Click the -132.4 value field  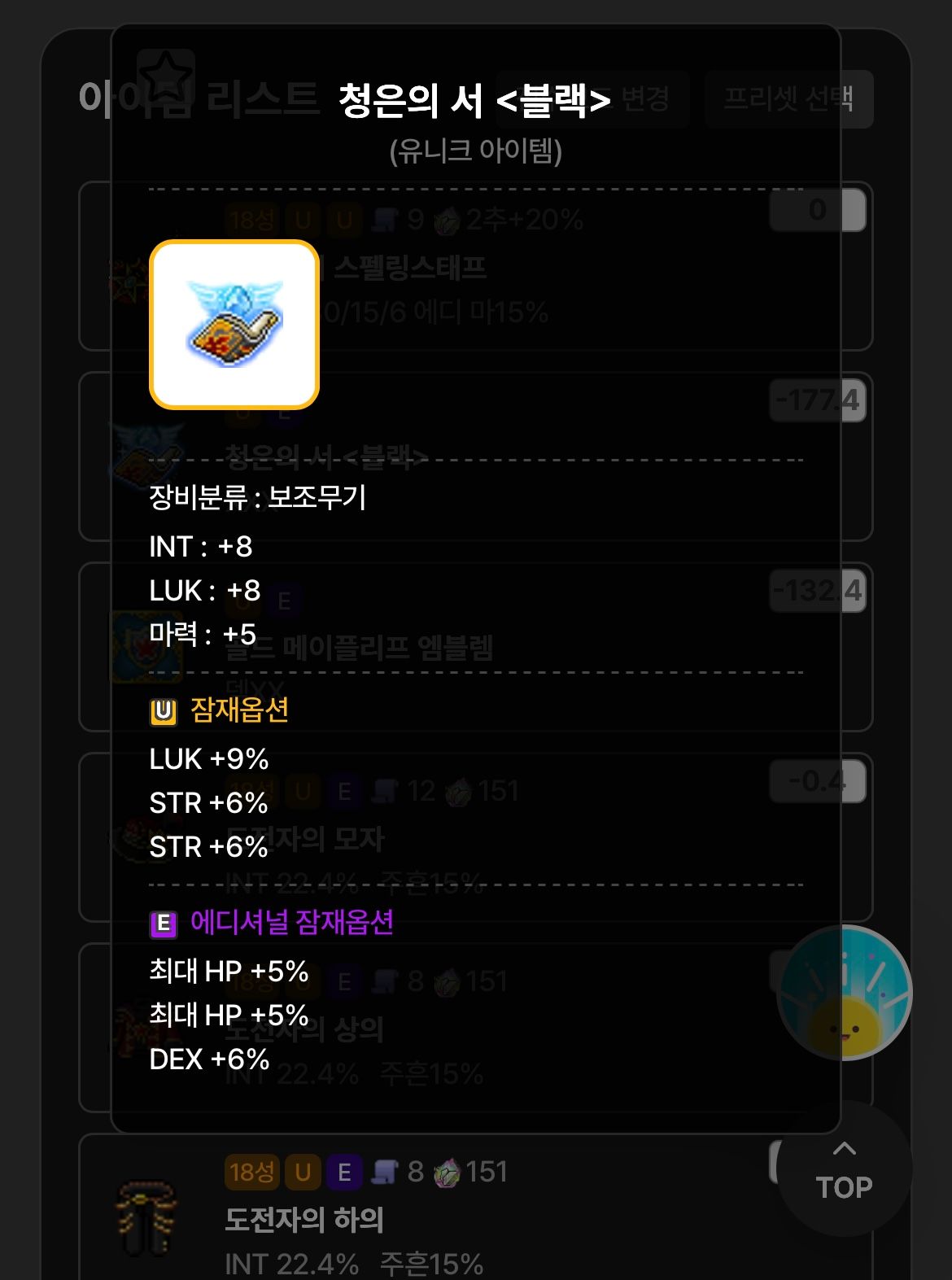[816, 592]
